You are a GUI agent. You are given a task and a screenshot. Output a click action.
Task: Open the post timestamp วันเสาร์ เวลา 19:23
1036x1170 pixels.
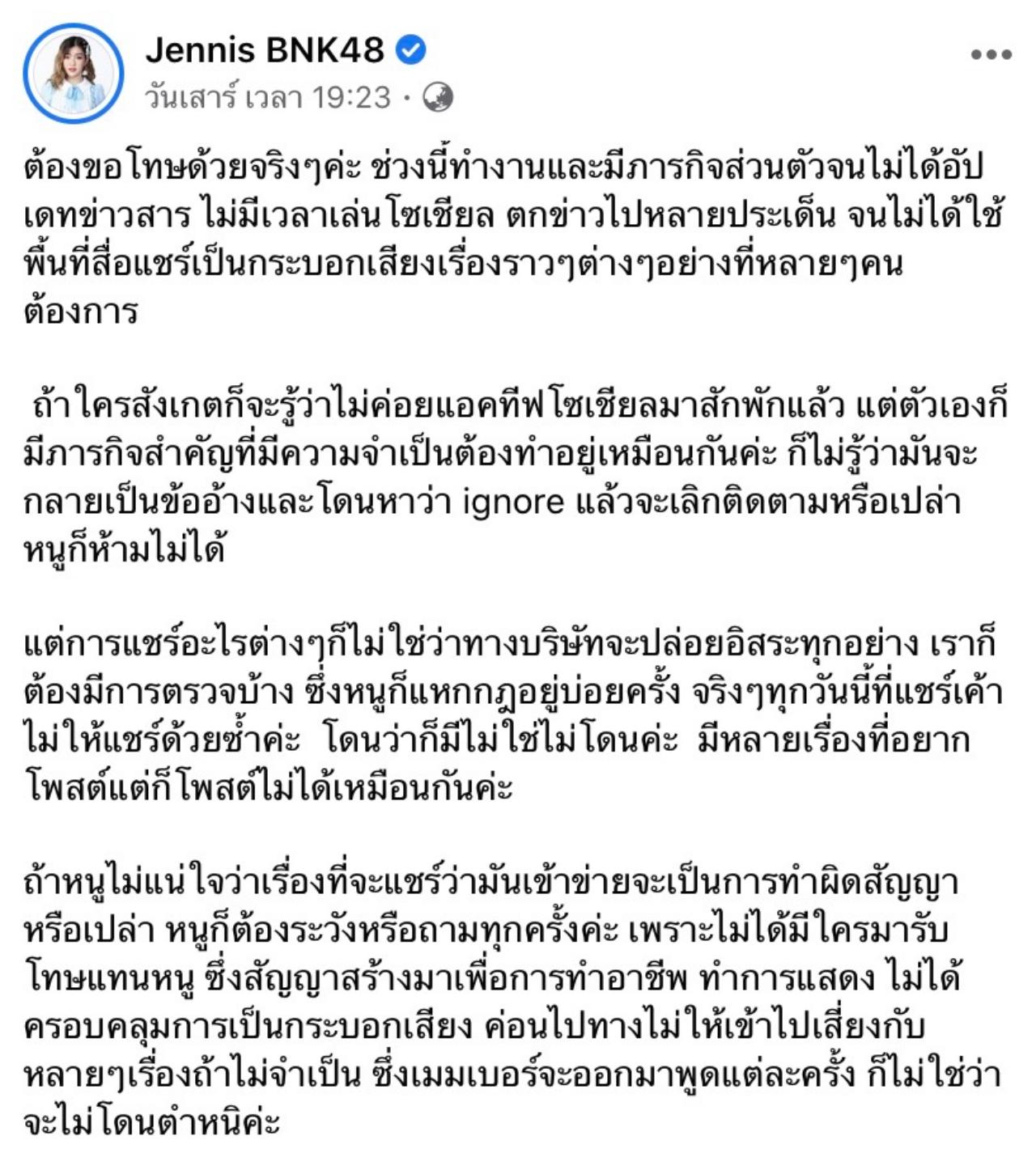(x=268, y=98)
